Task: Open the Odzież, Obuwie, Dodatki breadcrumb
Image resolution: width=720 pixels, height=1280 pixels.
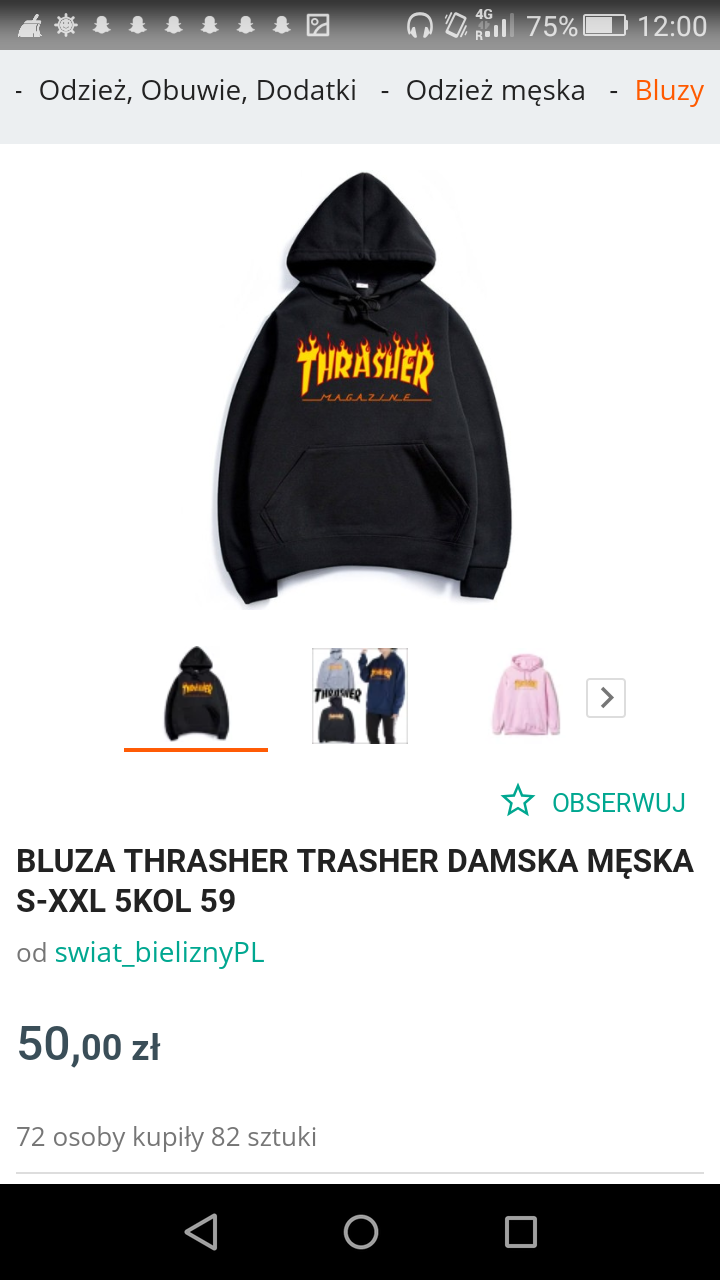Action: (x=197, y=91)
